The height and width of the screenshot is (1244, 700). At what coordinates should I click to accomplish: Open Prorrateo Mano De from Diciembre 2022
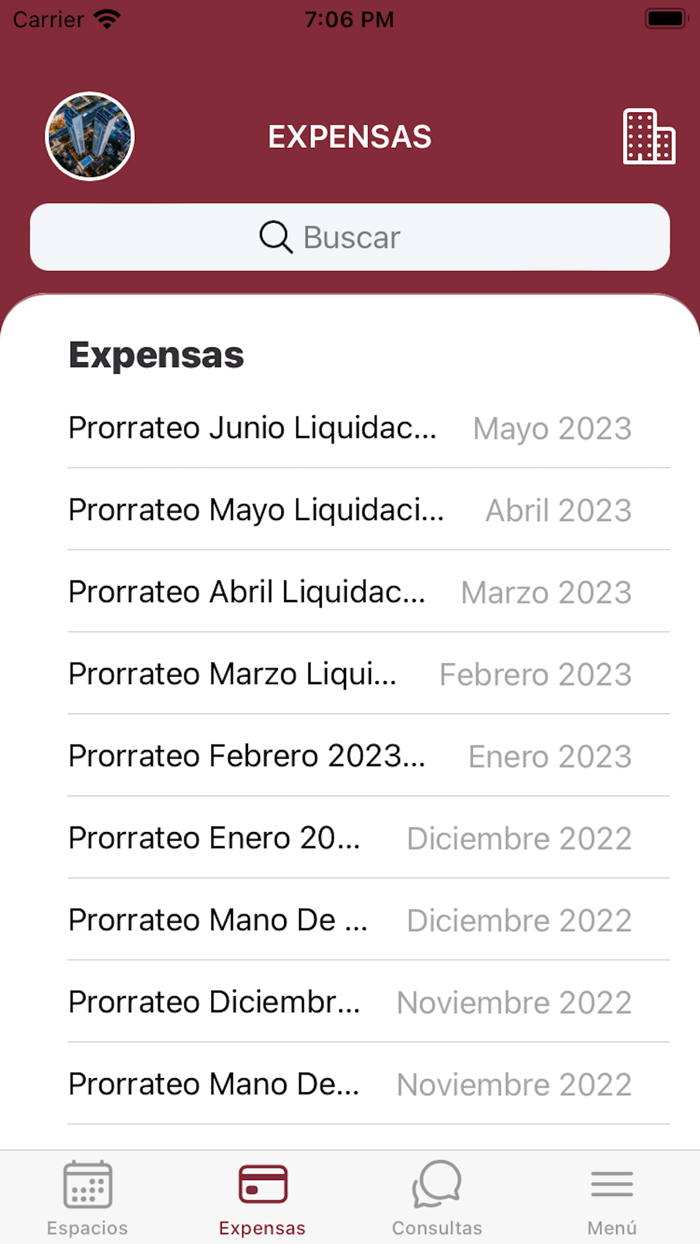pos(350,920)
